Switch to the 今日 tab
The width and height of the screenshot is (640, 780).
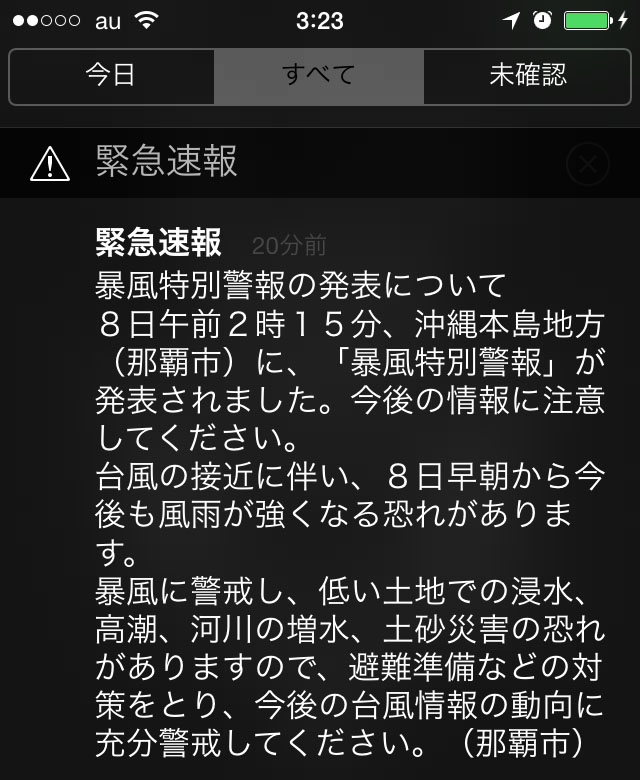[111, 75]
